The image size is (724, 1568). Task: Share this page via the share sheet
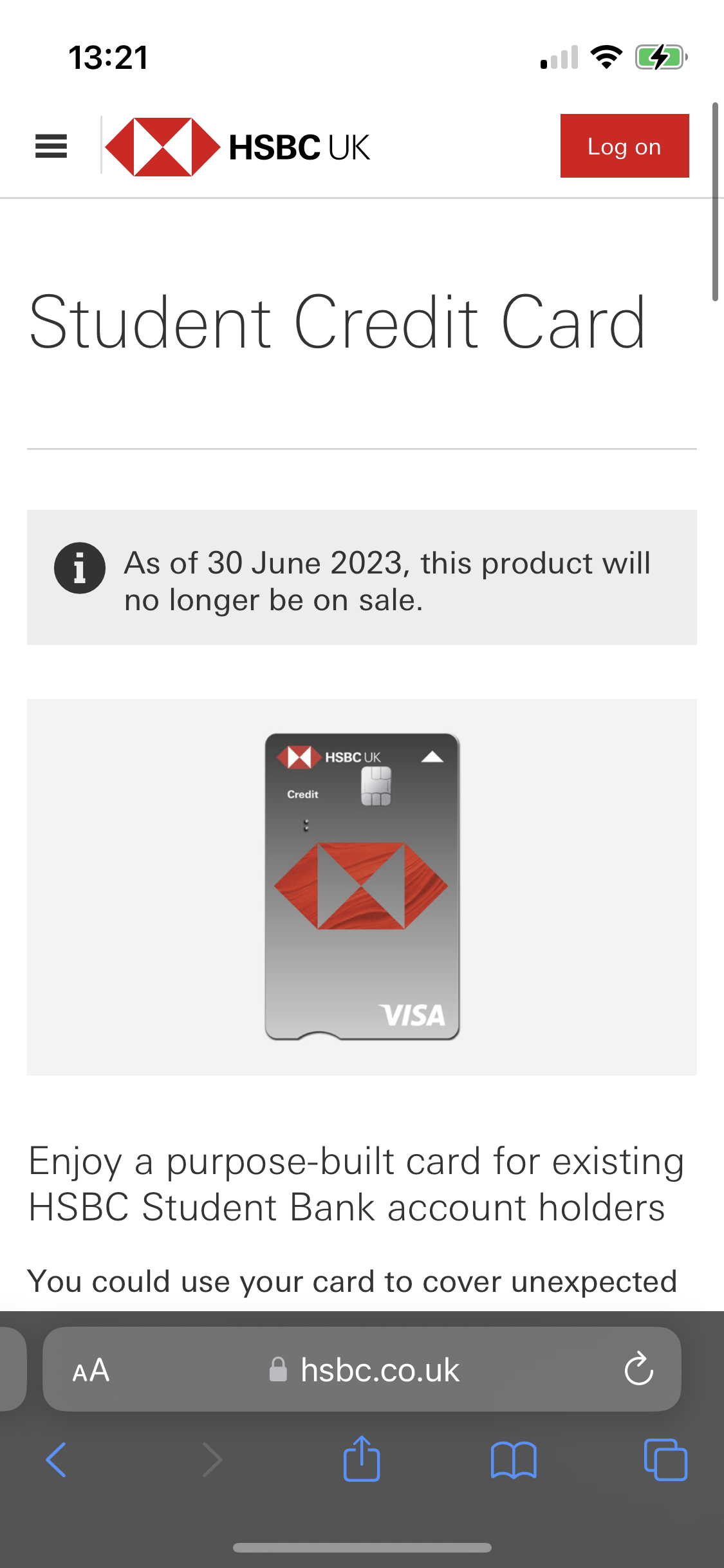362,1459
